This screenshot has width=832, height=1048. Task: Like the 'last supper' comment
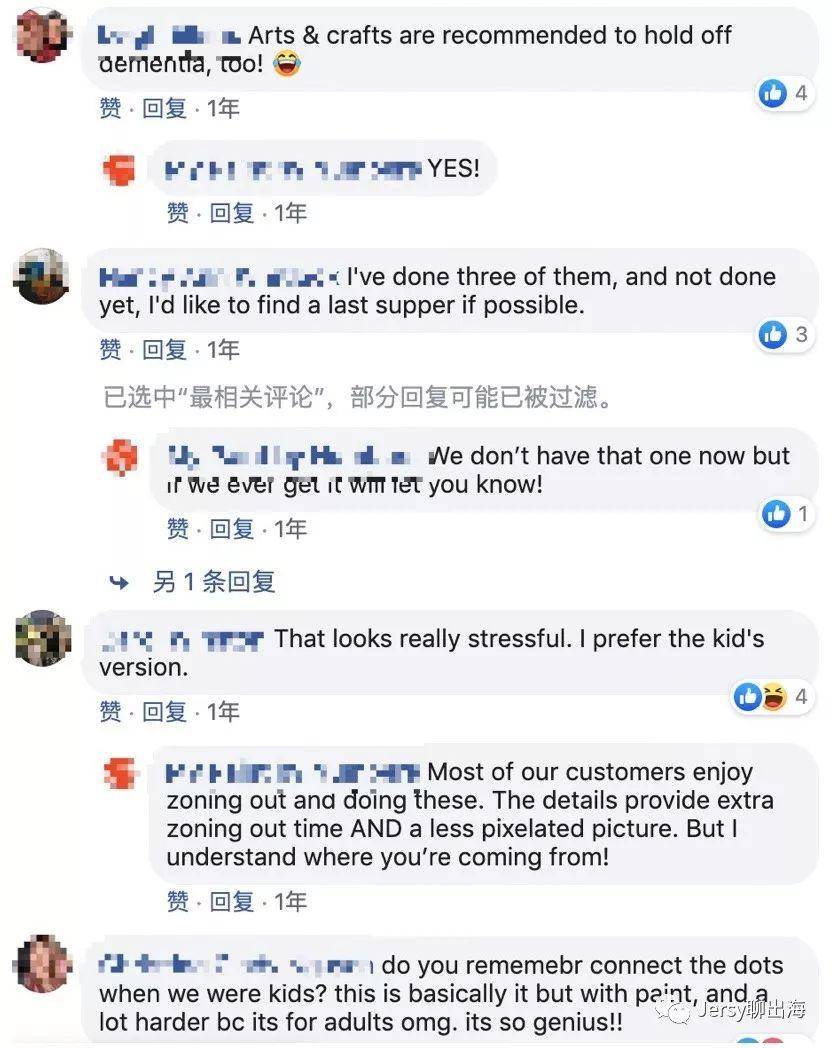point(110,350)
